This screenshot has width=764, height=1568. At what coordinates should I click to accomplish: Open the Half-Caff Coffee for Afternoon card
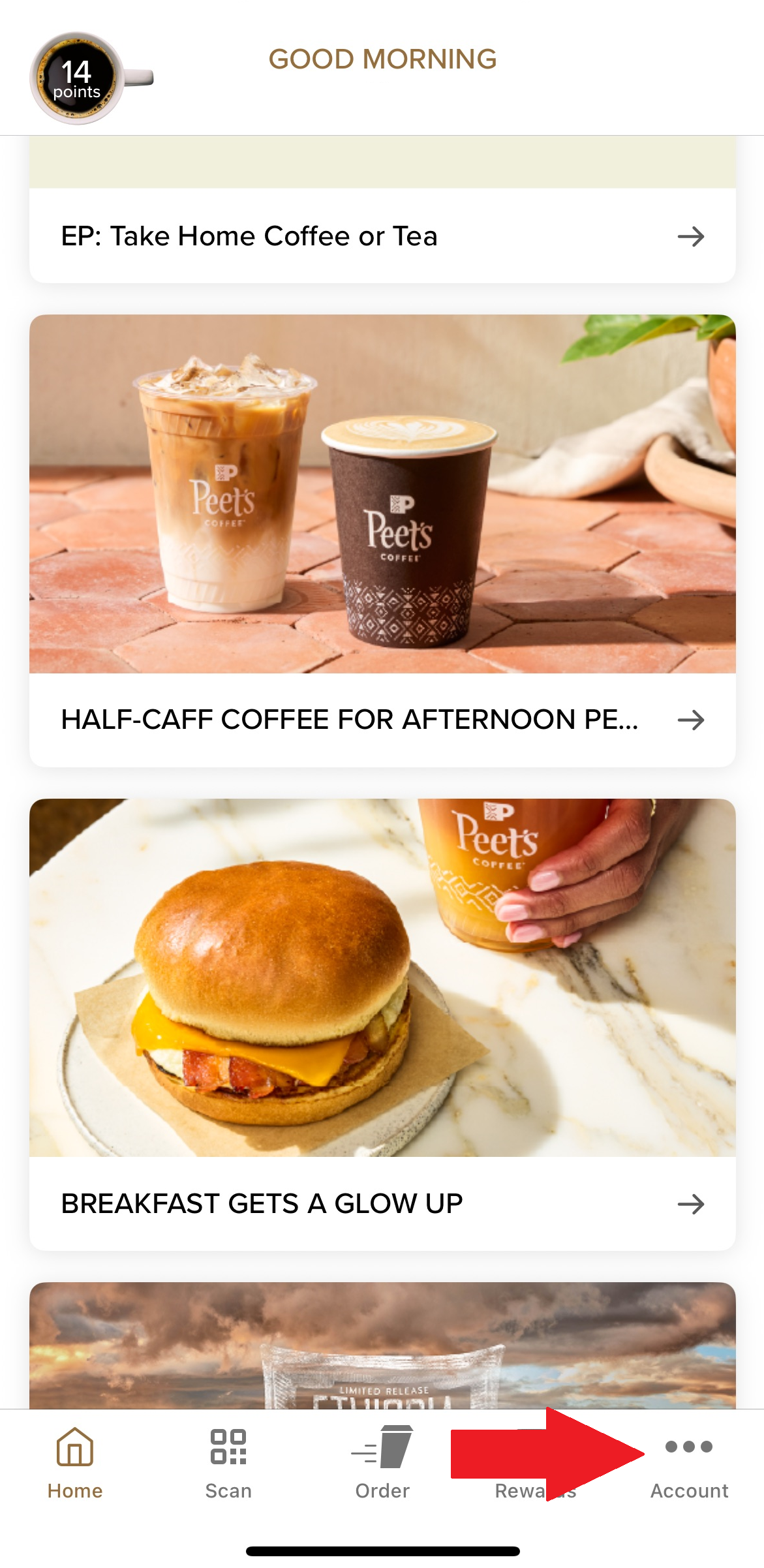(x=382, y=720)
